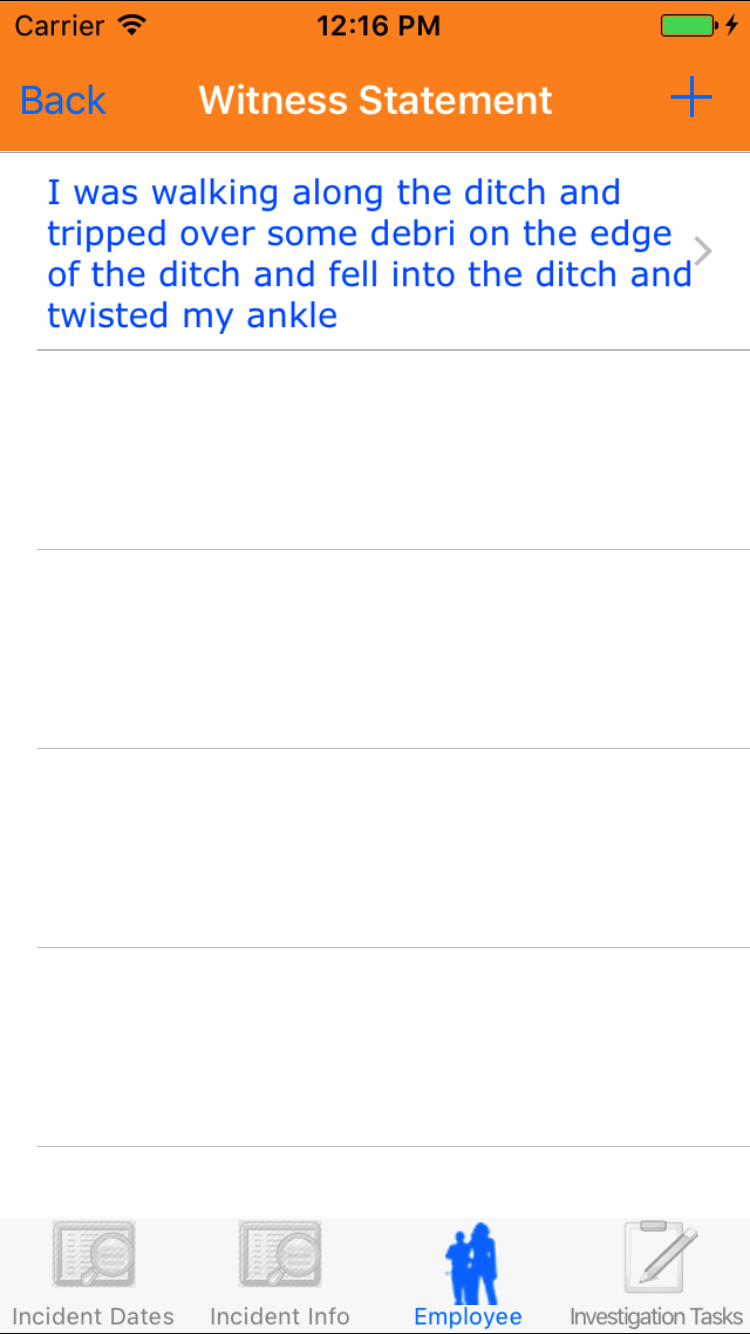Switch to the Incident Dates tab

point(93,1274)
